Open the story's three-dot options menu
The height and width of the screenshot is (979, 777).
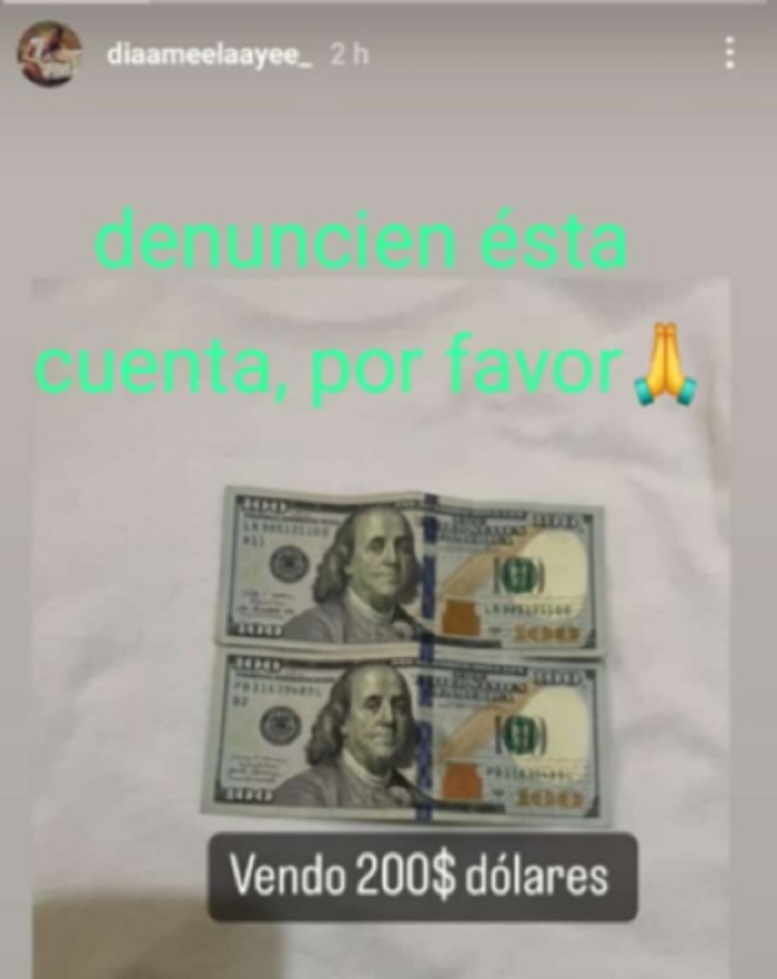click(x=730, y=54)
